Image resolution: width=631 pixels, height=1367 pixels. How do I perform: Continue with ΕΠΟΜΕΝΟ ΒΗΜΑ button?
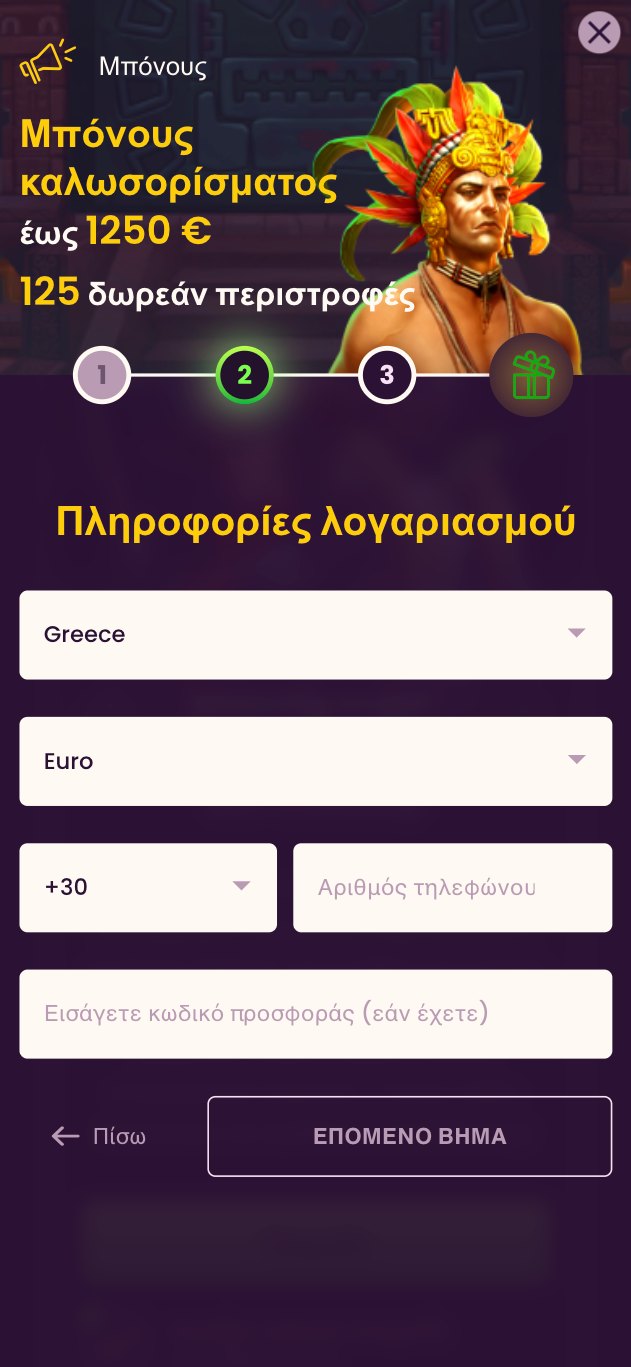tap(409, 1136)
